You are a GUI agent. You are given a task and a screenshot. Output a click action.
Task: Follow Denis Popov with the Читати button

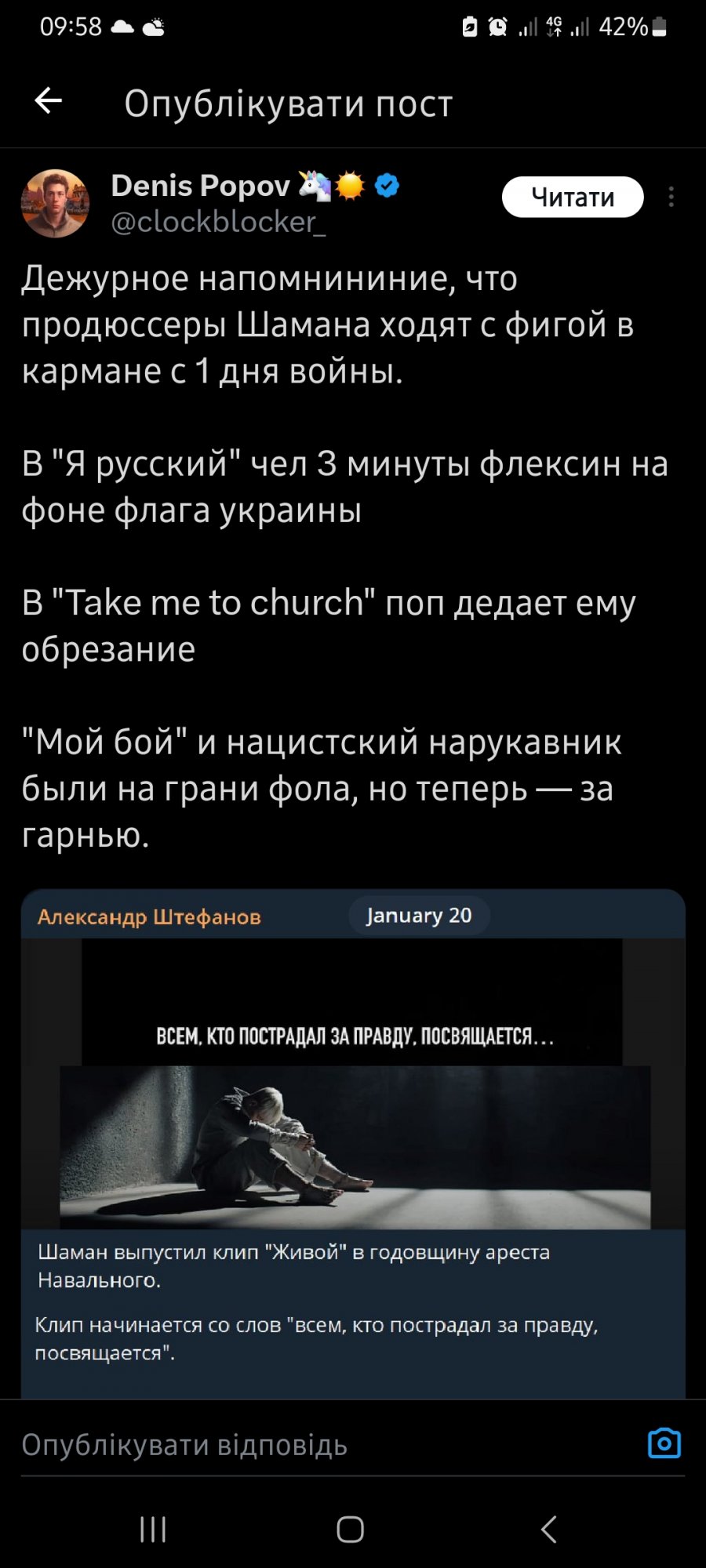pos(572,198)
